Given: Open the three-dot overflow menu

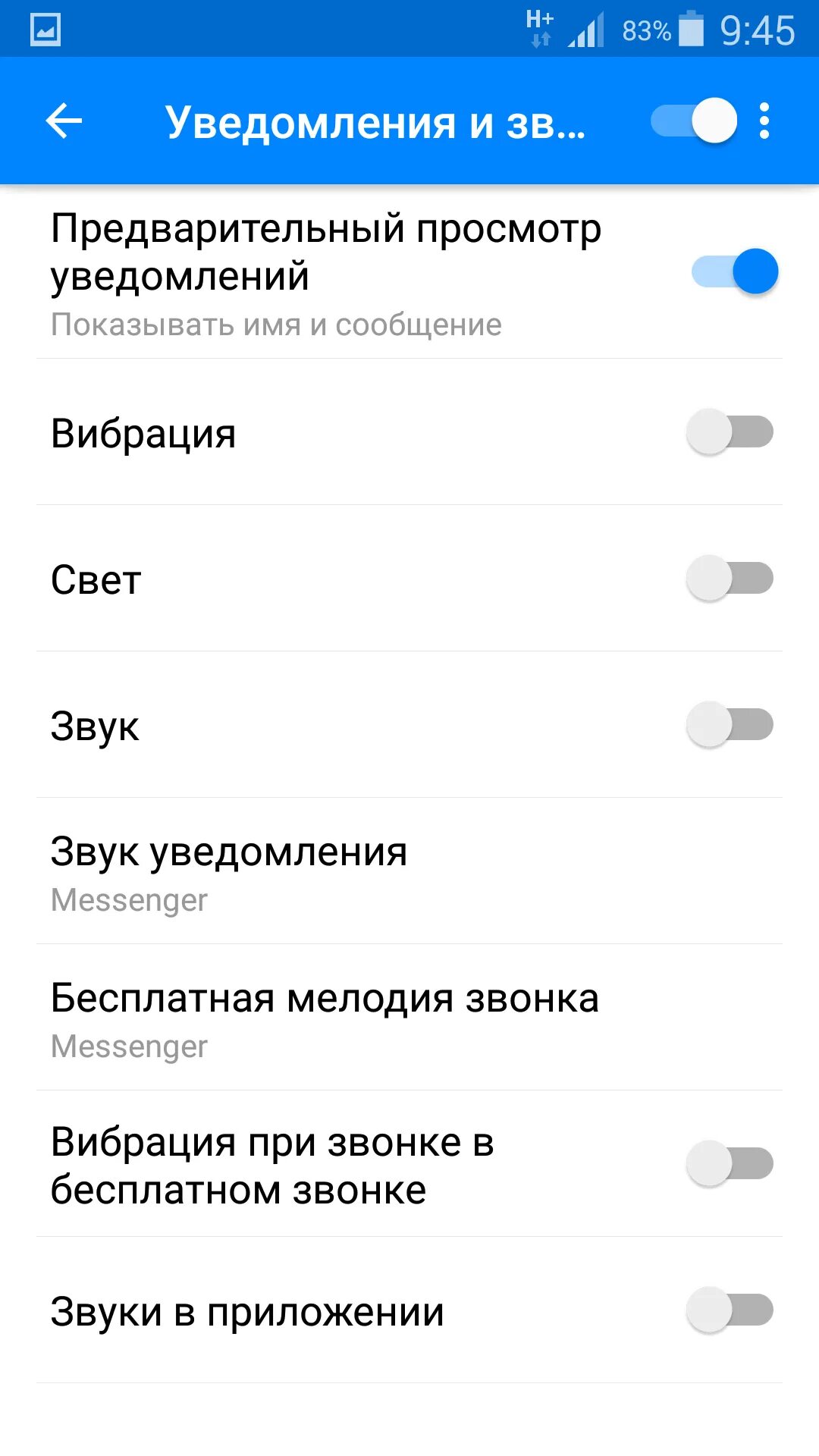Looking at the screenshot, I should click(764, 121).
